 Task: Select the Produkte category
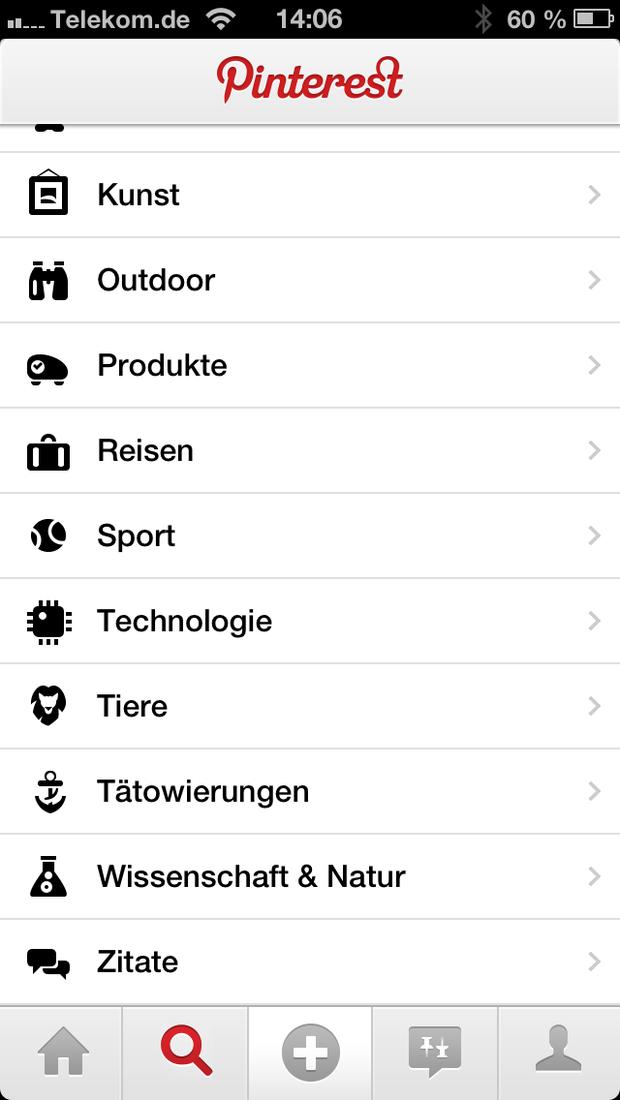310,365
